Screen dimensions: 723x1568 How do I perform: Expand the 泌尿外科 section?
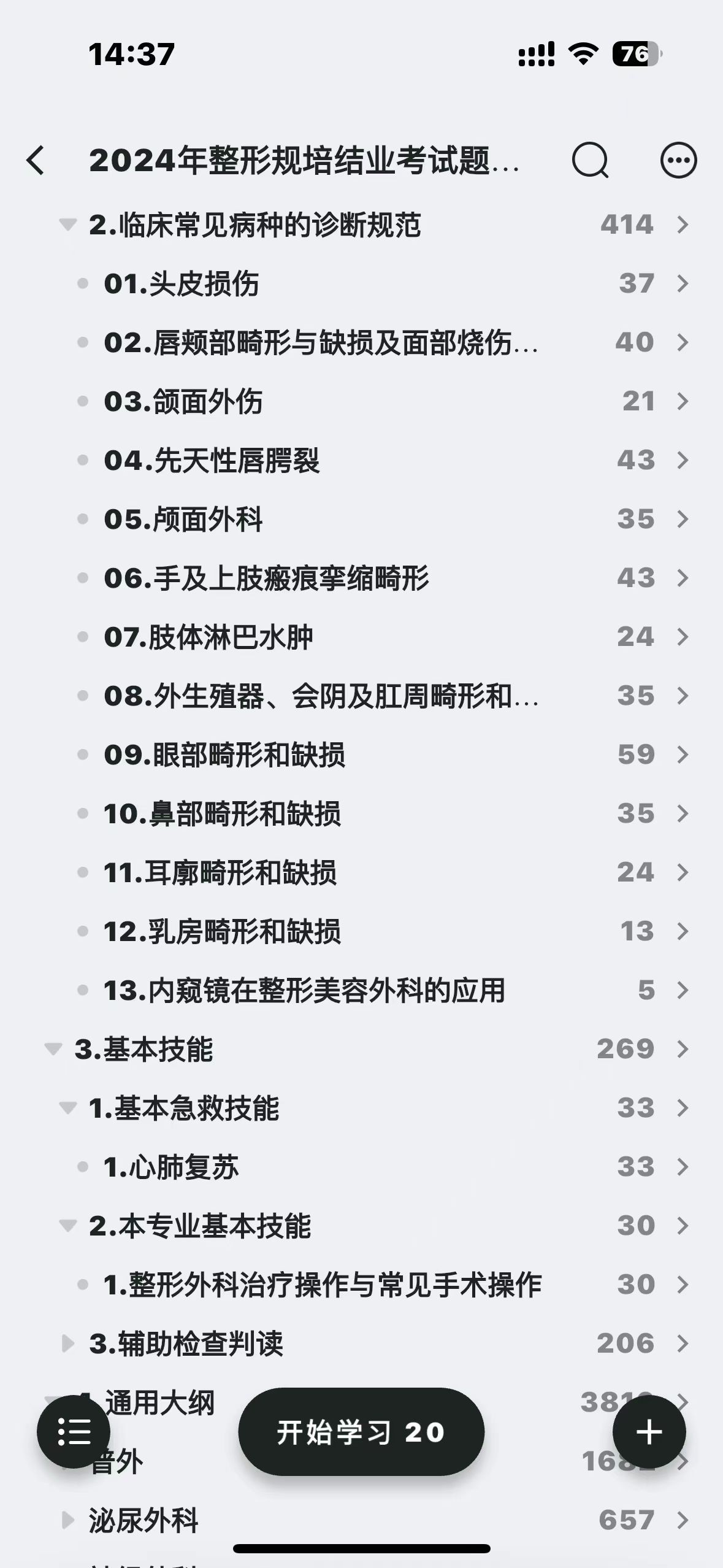pos(67,1520)
